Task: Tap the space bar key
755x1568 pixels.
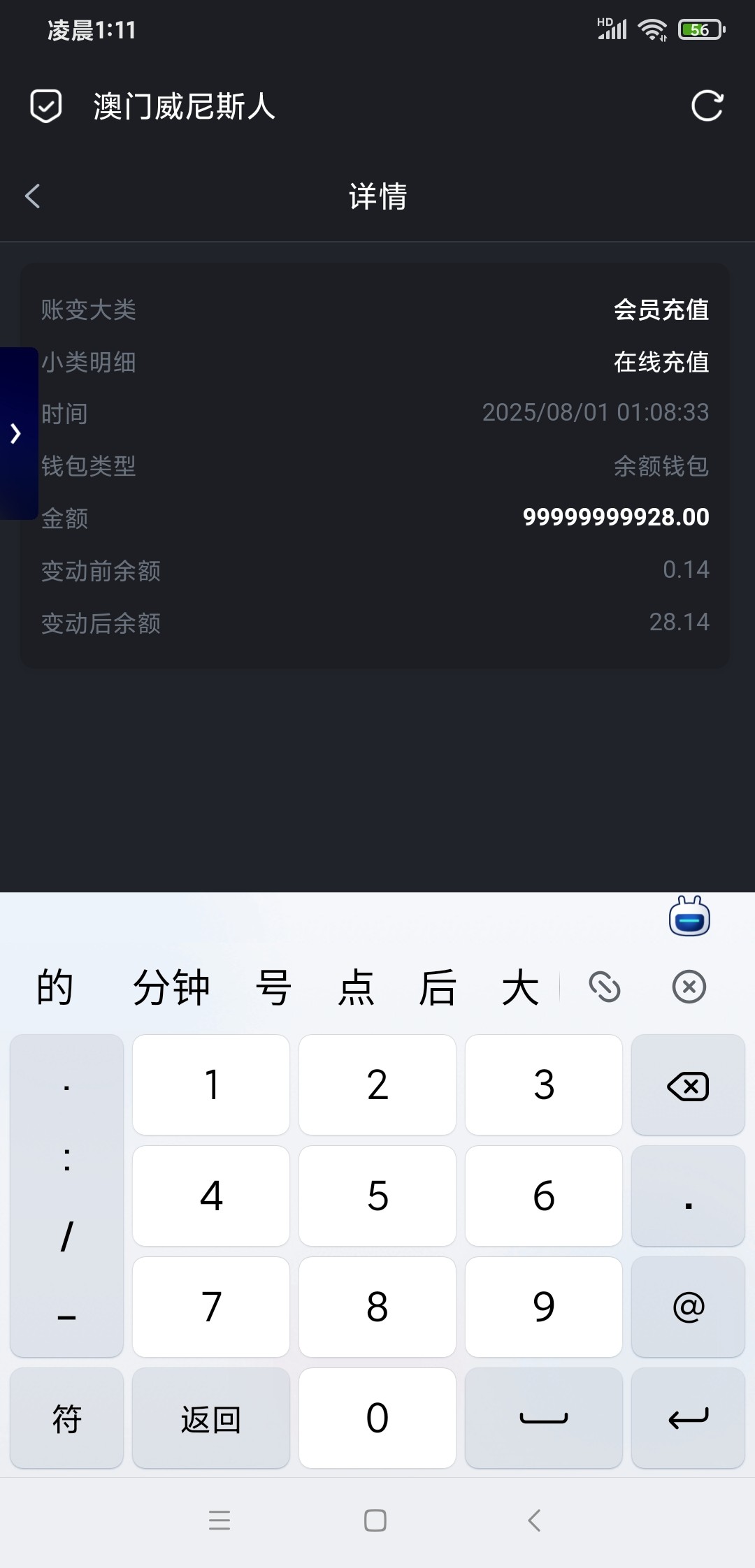Action: click(x=544, y=1418)
